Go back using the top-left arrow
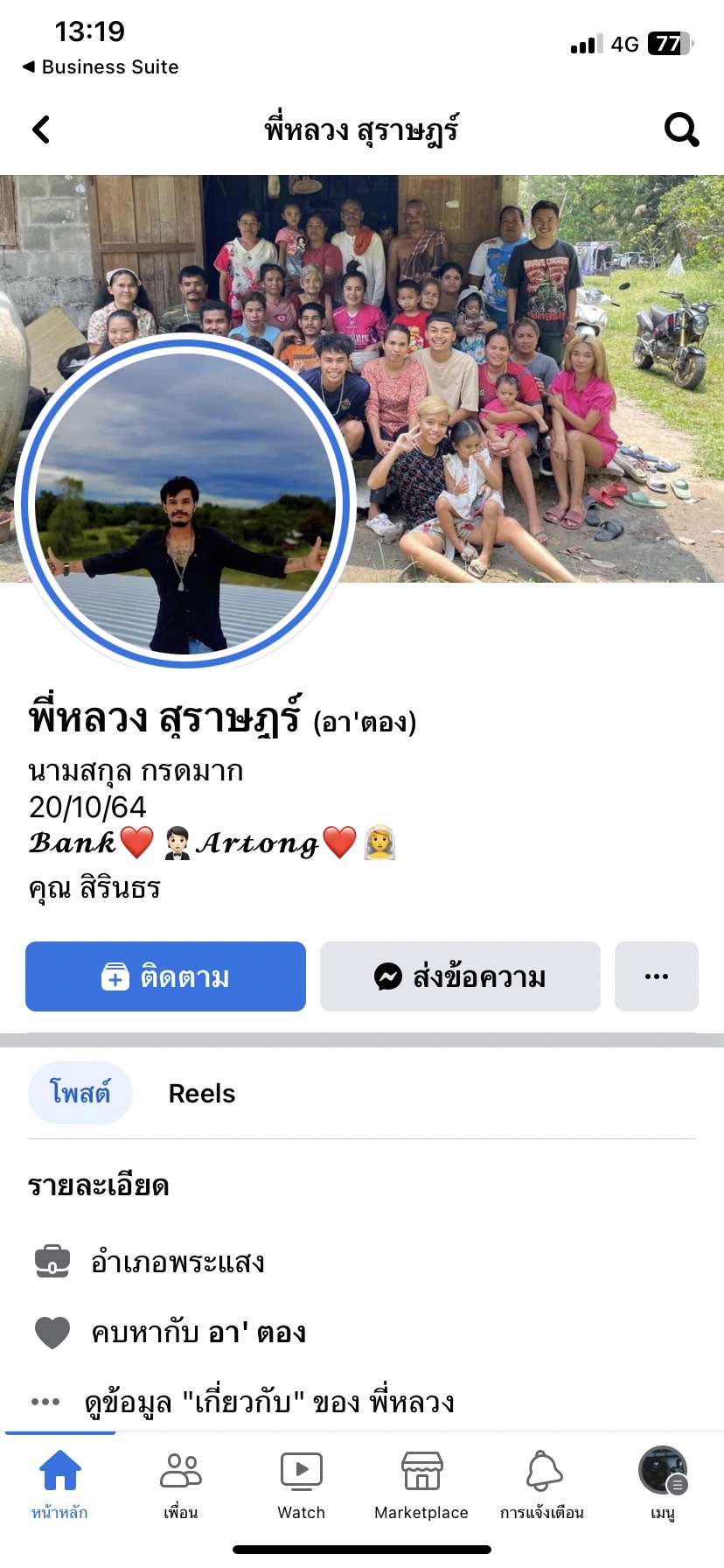The width and height of the screenshot is (724, 1568). (41, 130)
